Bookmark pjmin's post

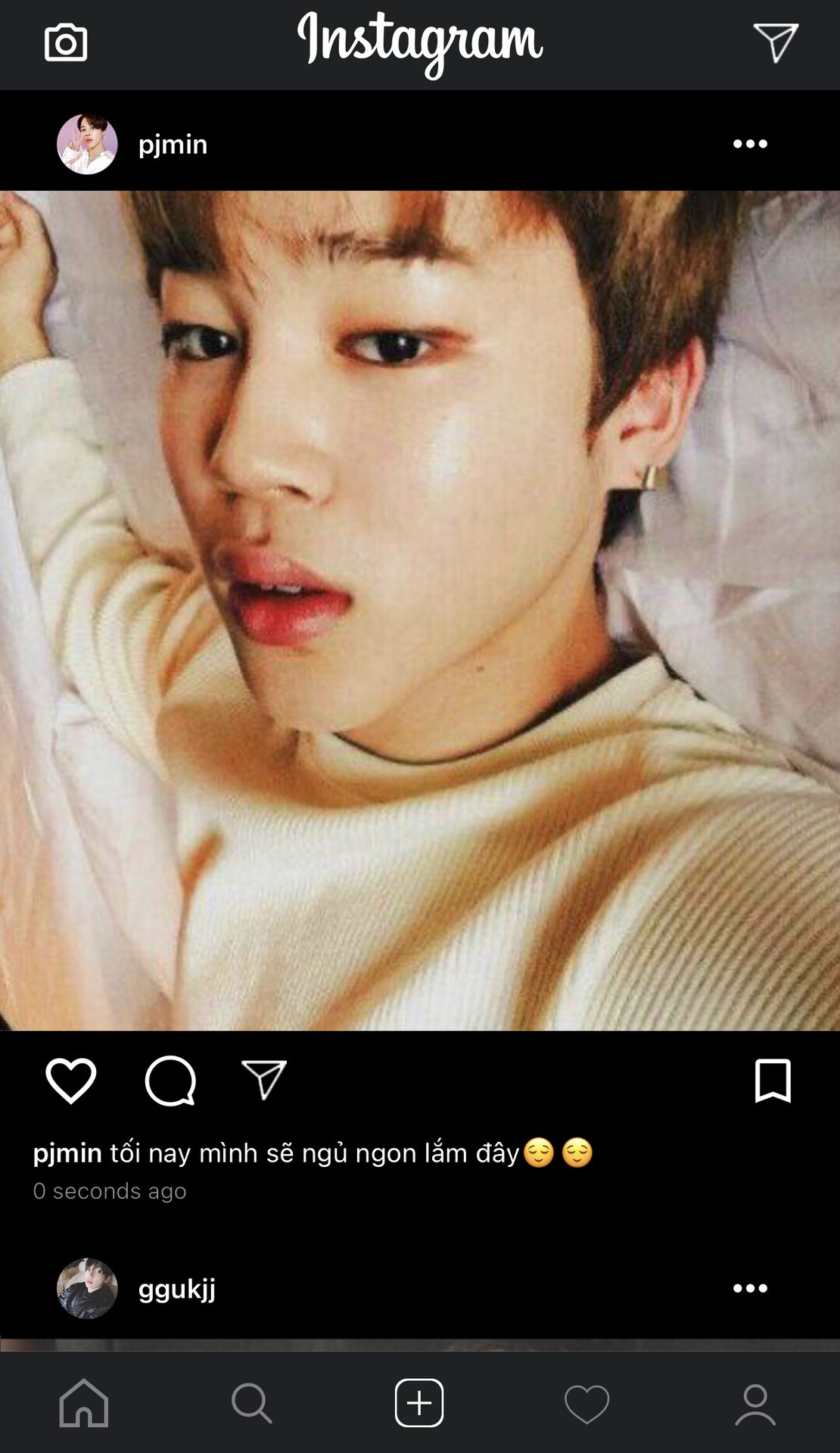click(x=773, y=1081)
